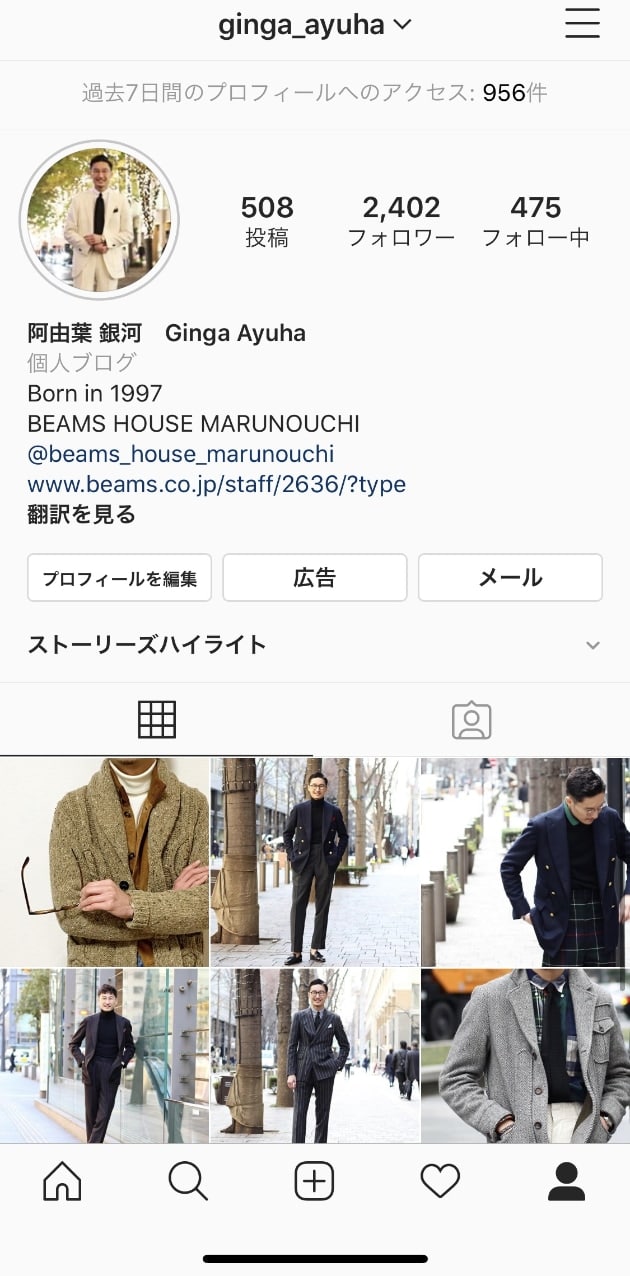Tap the プロフィールを編集 button

pyautogui.click(x=119, y=578)
